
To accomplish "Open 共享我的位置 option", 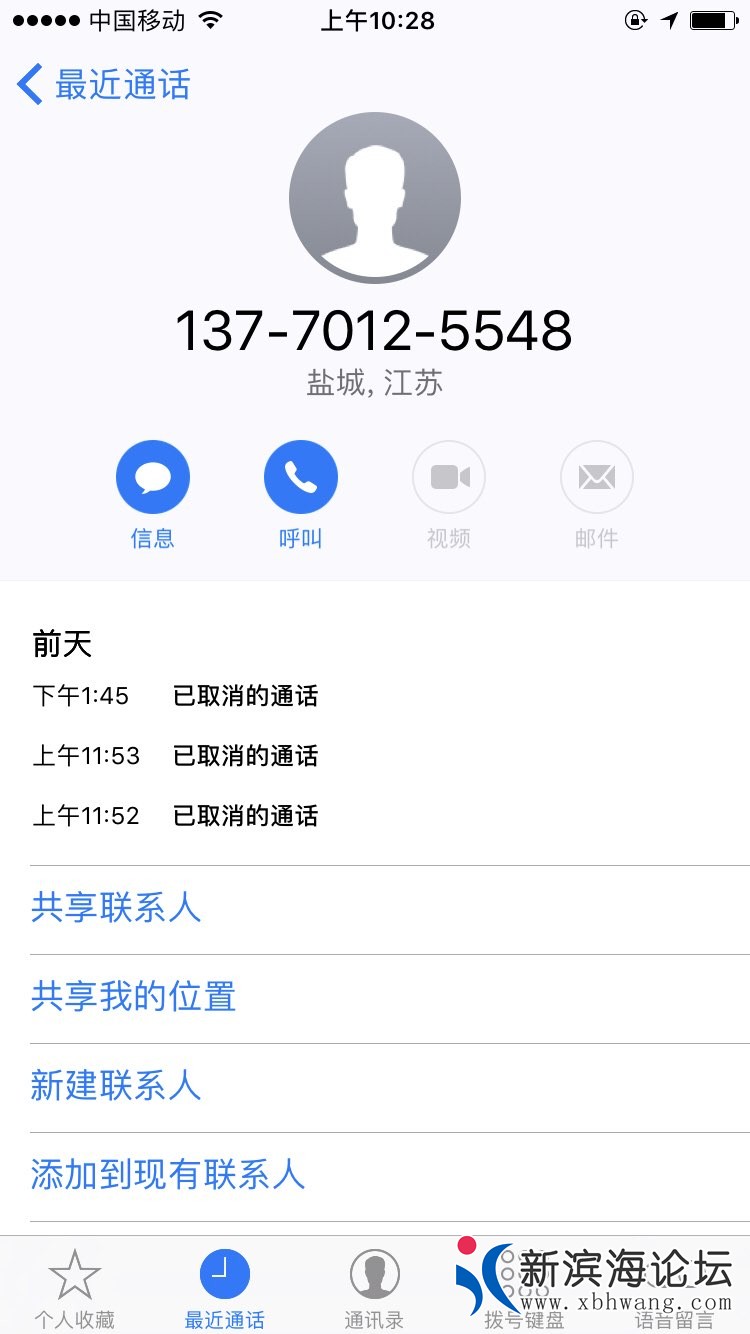I will pos(133,997).
